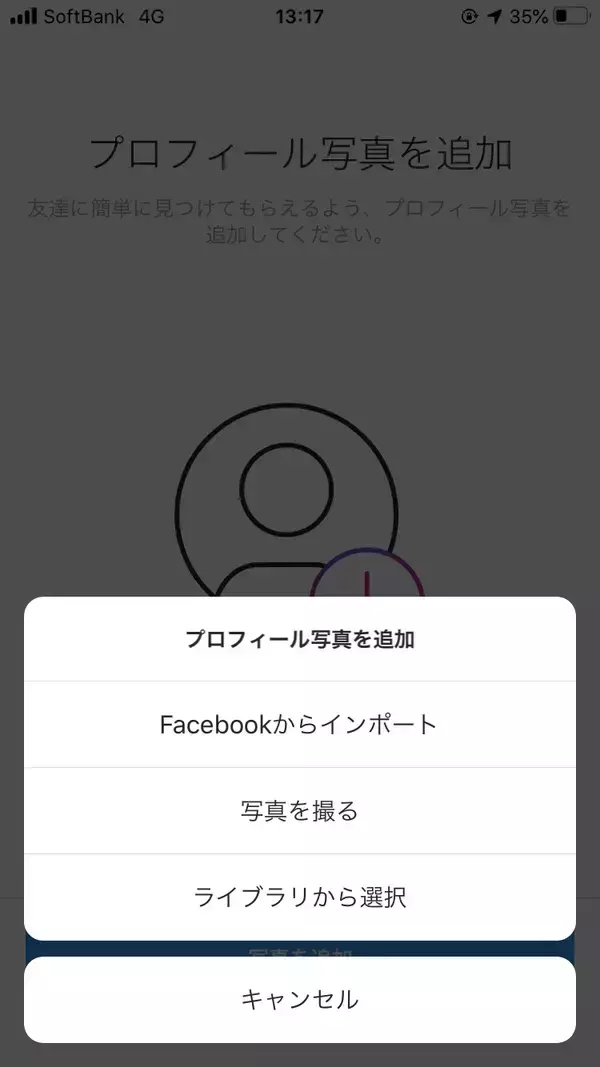600x1067 pixels.
Task: Choose Facebookからインポート option
Action: [299, 724]
